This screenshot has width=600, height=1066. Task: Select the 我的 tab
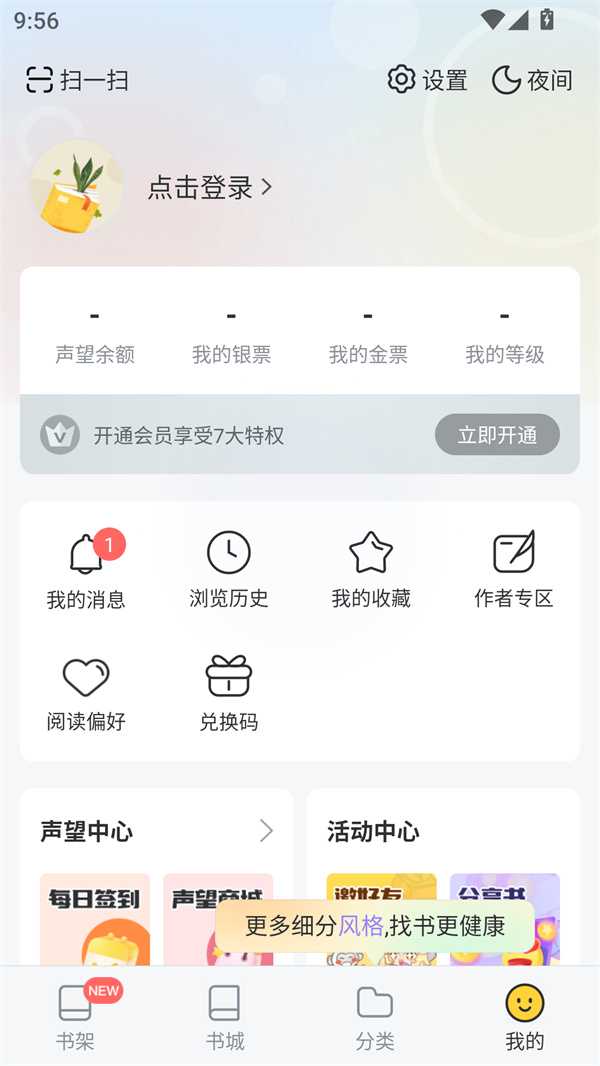(525, 1015)
